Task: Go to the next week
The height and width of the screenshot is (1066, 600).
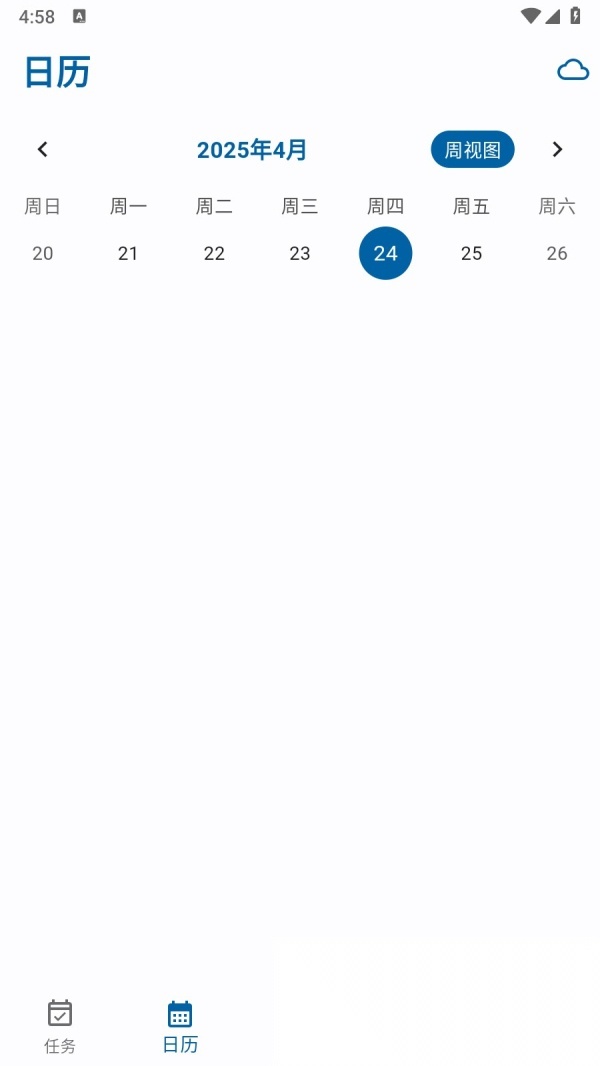Action: [x=557, y=149]
